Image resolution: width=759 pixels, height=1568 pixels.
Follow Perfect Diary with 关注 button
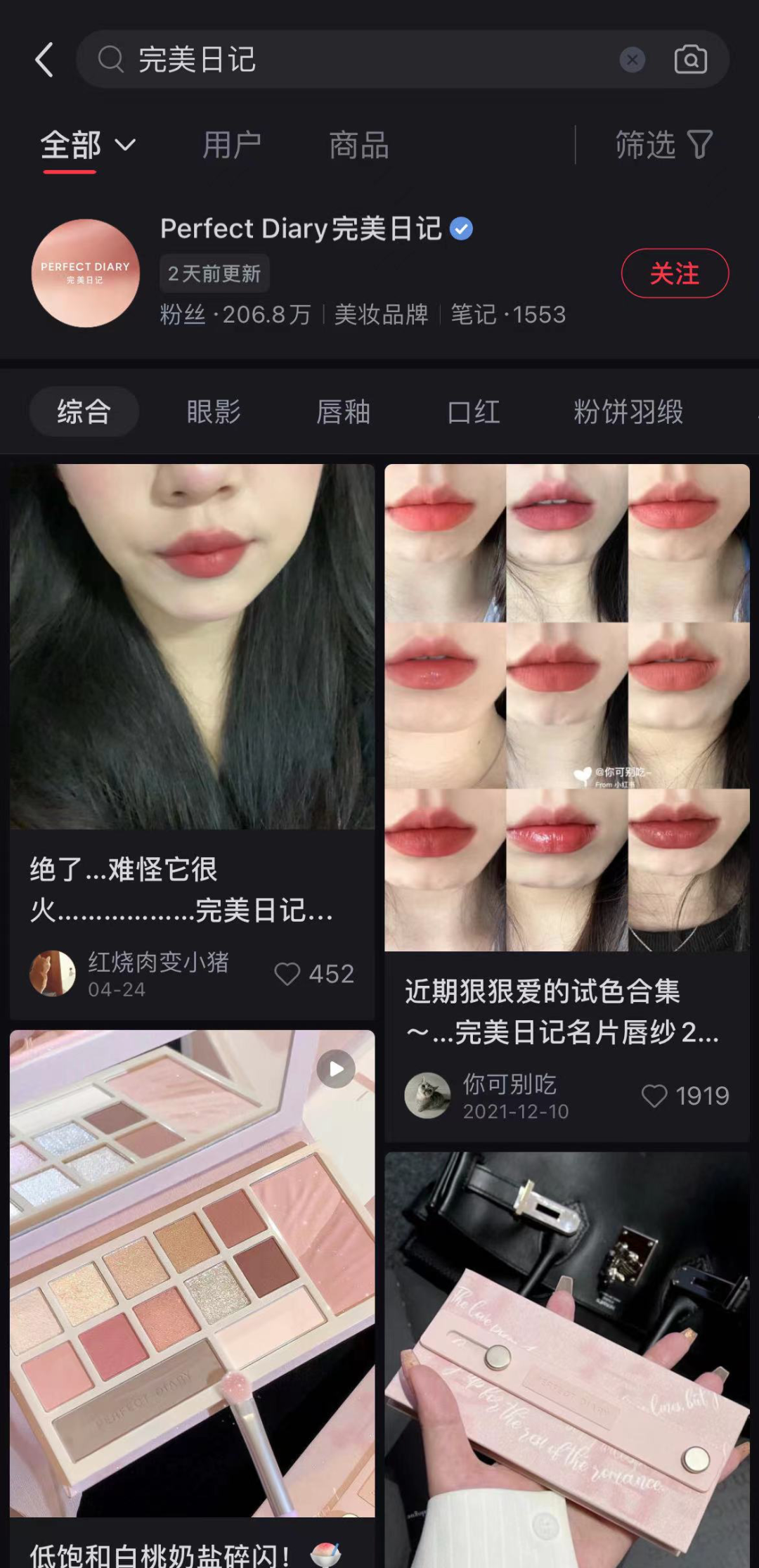(674, 274)
